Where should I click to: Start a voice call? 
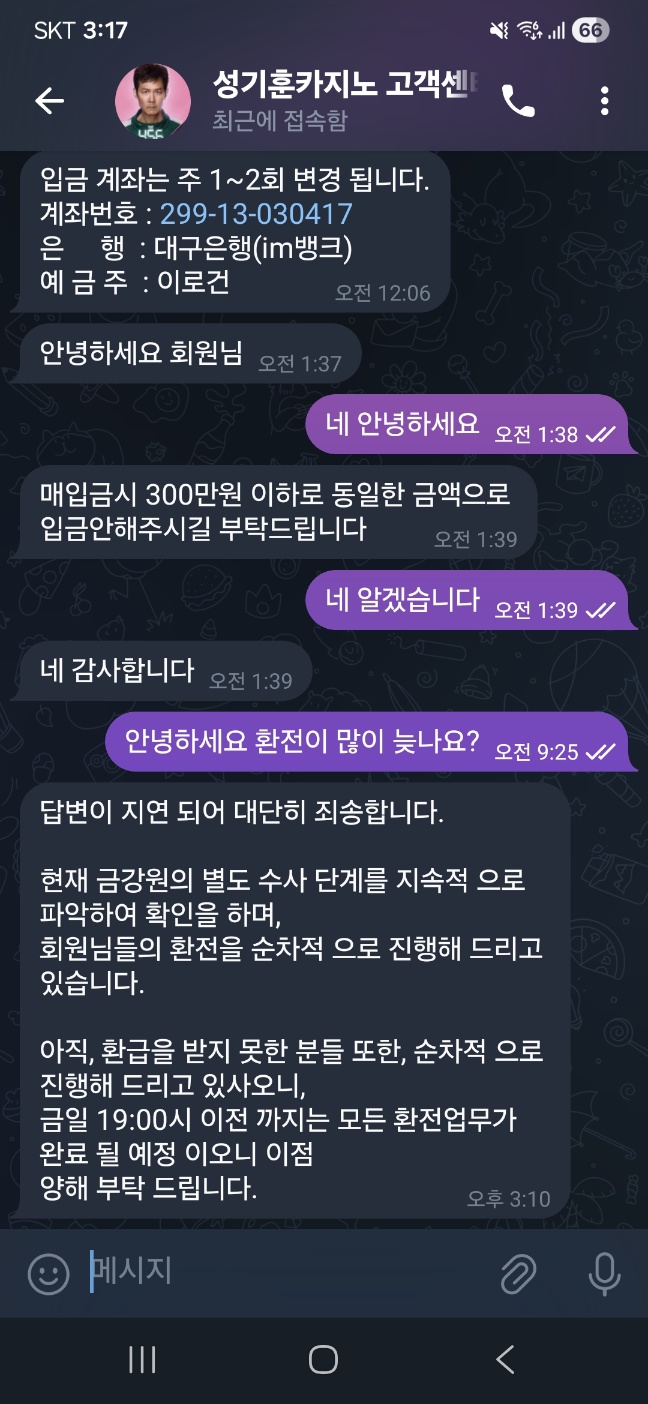[x=518, y=100]
